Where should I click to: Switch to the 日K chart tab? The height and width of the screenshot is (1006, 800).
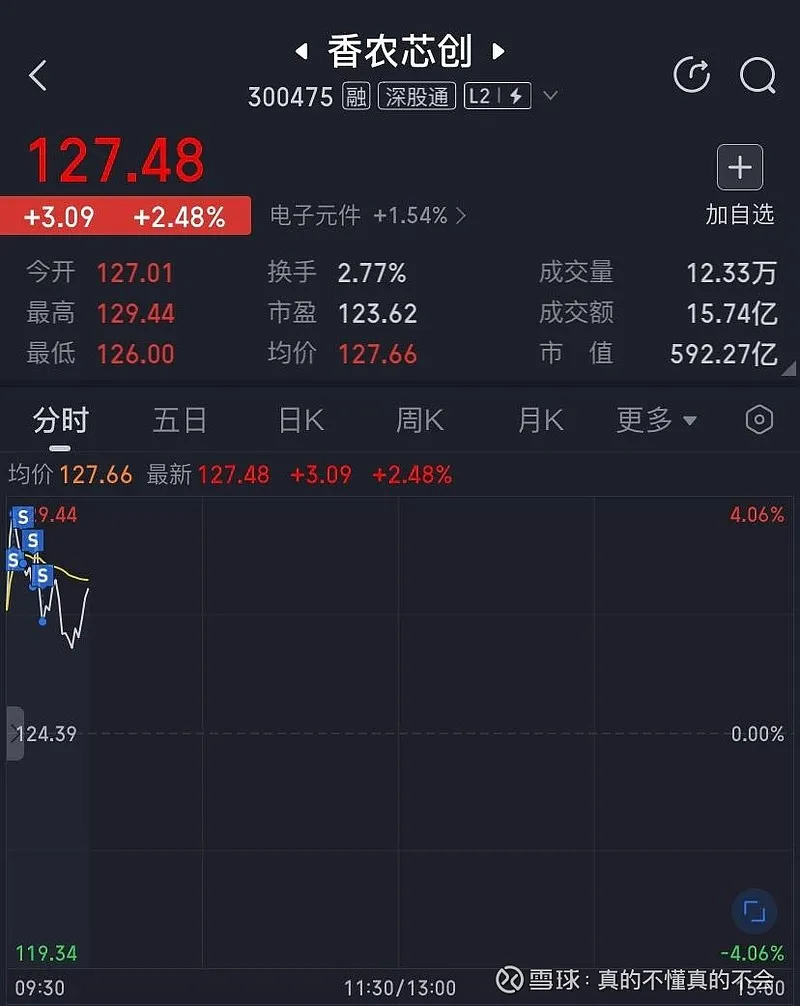coord(301,420)
